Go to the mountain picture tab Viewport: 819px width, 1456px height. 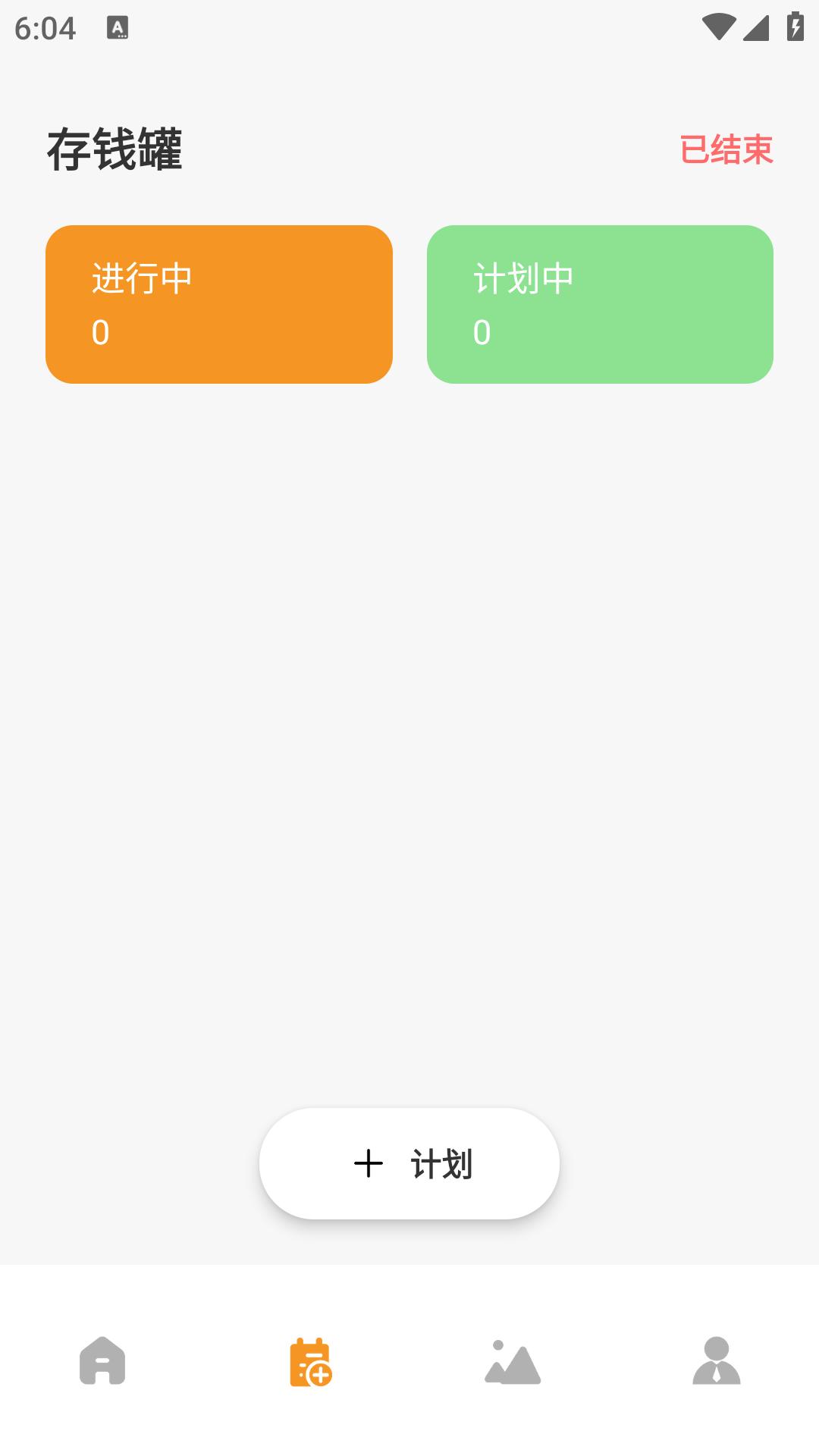513,1362
